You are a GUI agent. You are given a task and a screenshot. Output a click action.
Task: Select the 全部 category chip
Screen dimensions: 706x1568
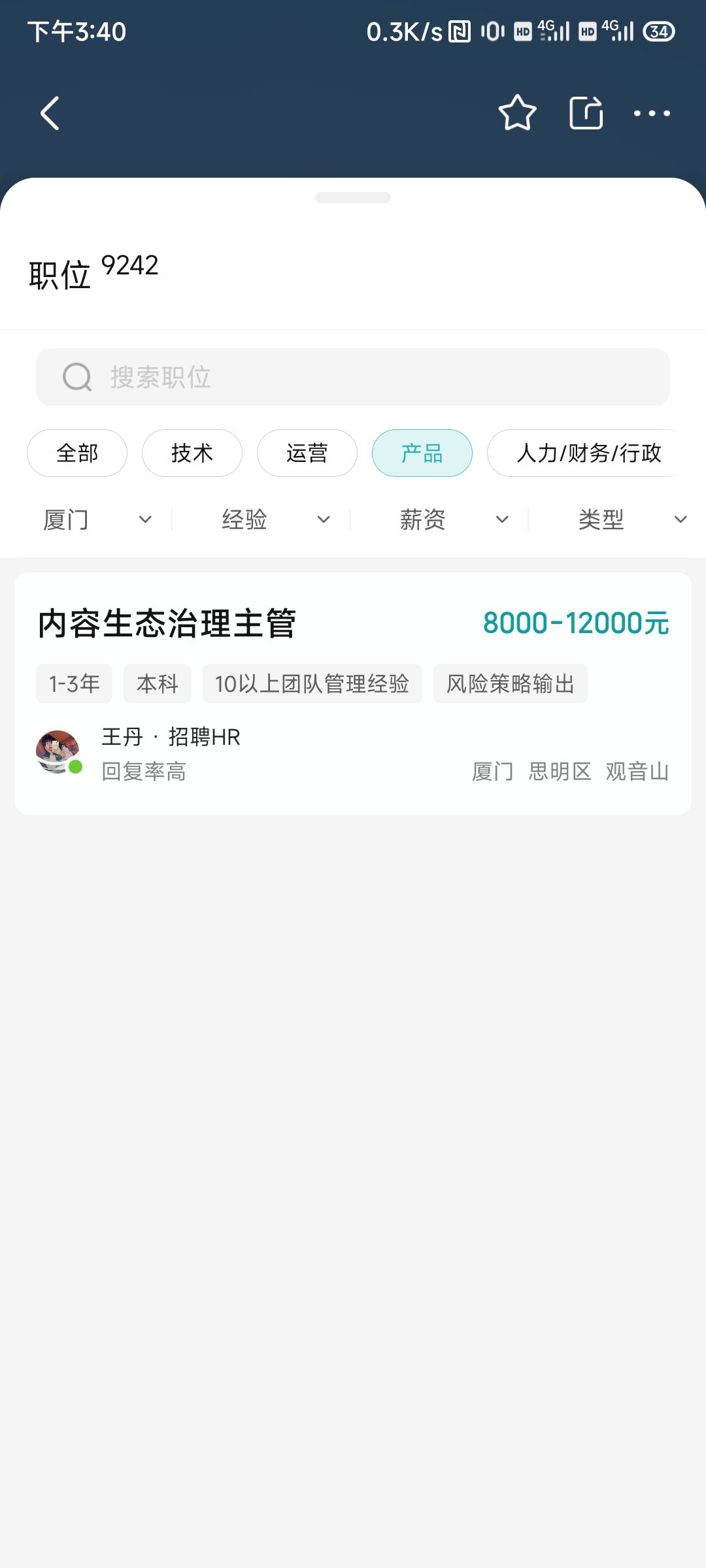pyautogui.click(x=77, y=453)
